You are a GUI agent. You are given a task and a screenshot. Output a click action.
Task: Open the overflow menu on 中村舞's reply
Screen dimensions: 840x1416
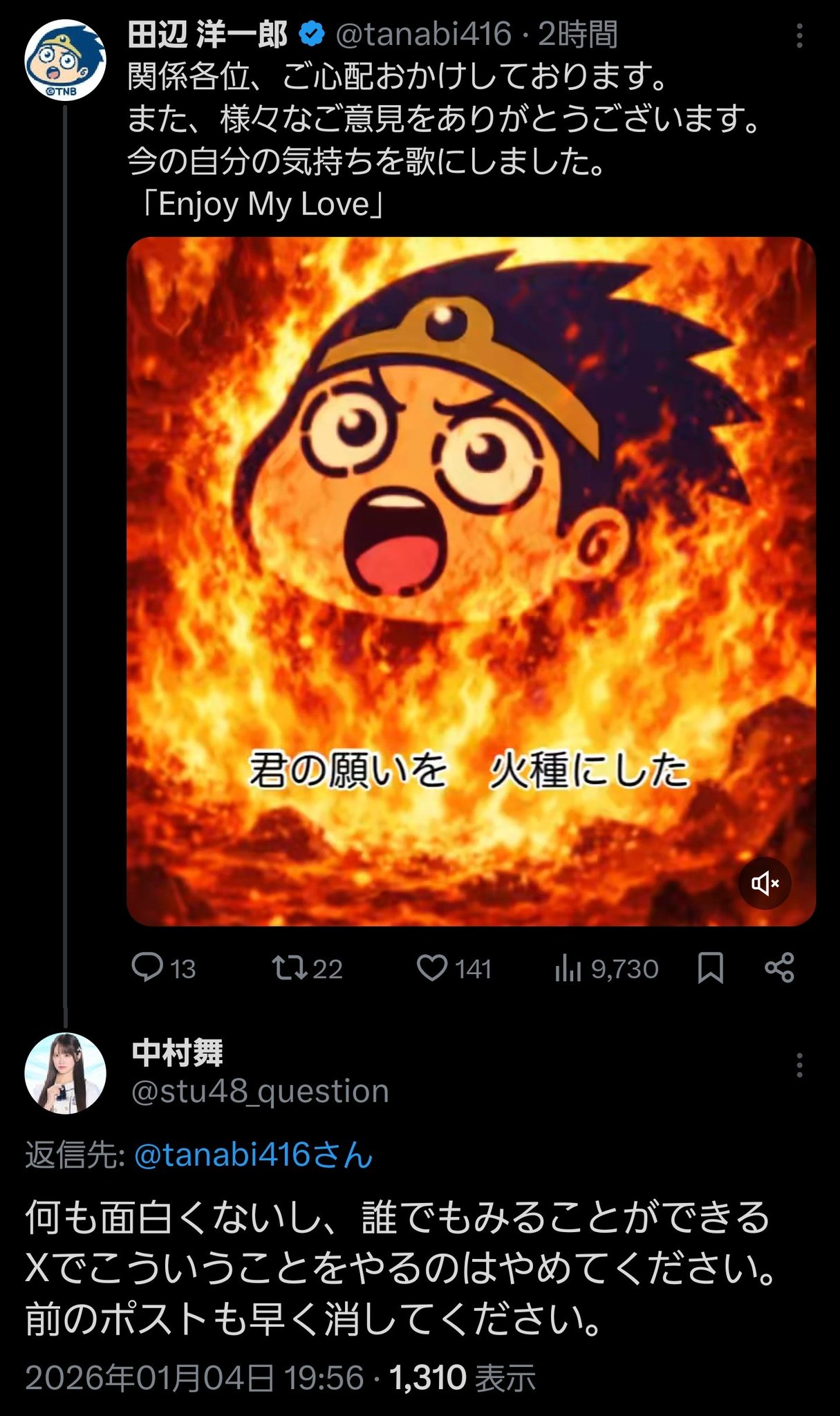799,1065
